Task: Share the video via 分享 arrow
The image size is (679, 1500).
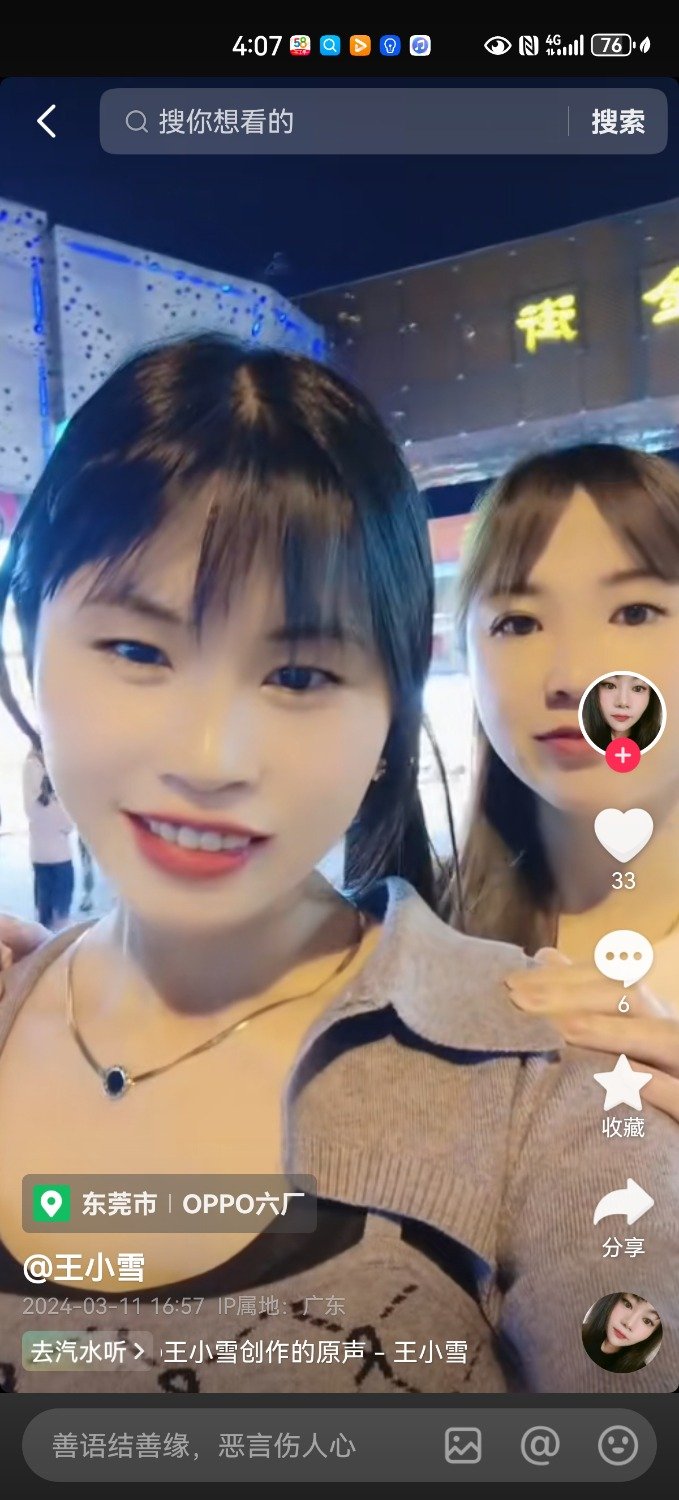Action: 623,1205
